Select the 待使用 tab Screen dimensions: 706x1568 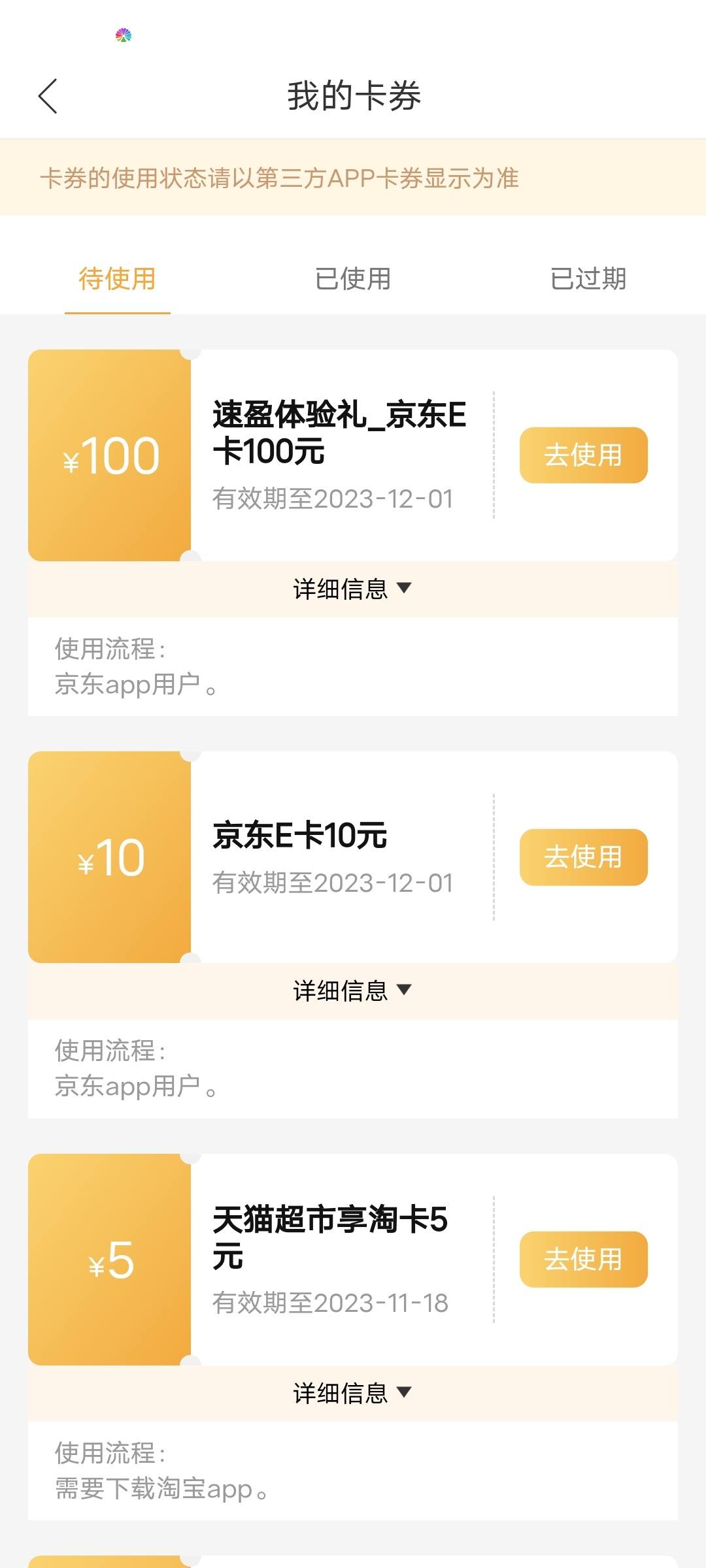[x=118, y=279]
